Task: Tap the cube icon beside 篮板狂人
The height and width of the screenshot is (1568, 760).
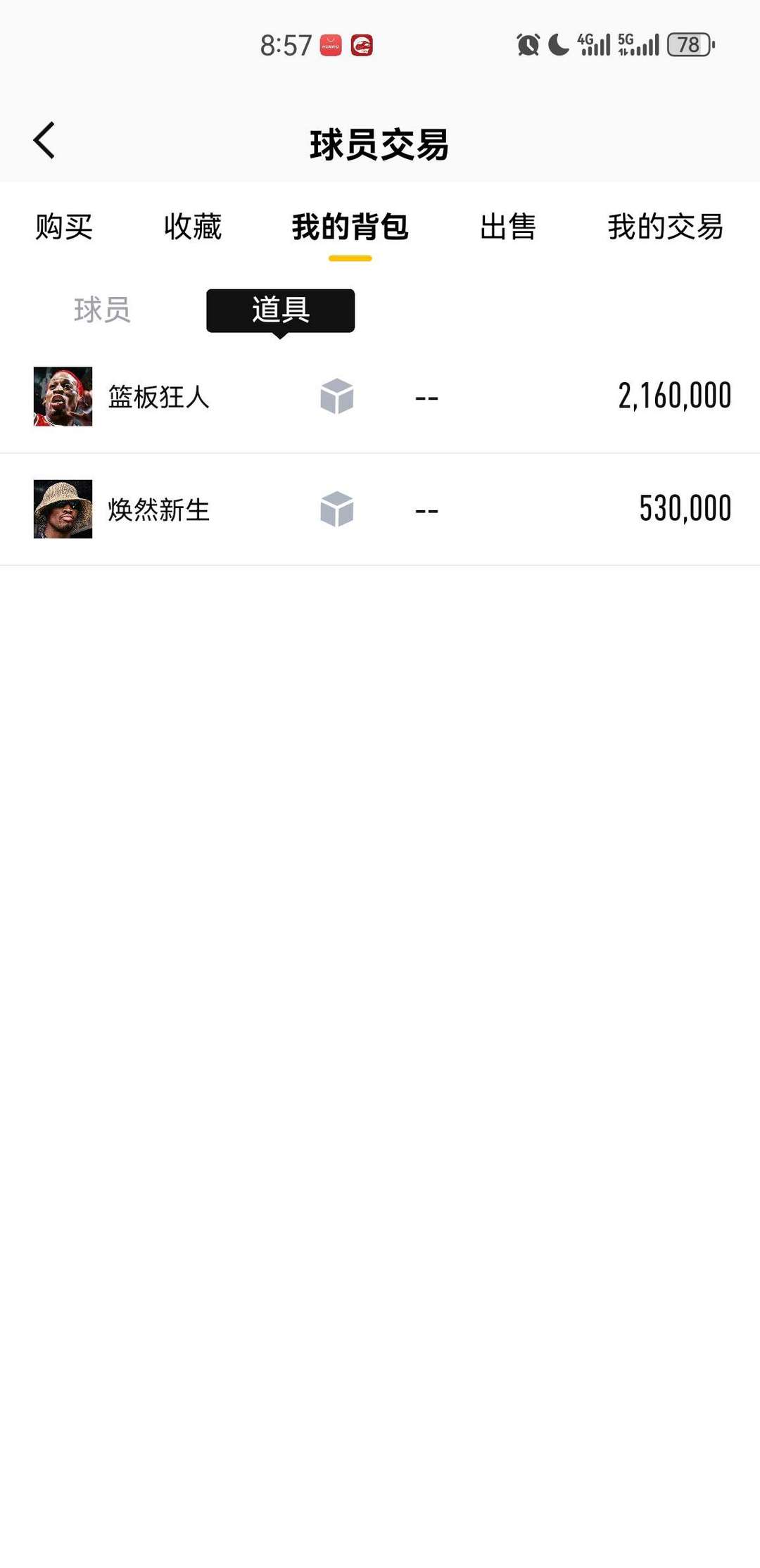Action: (x=336, y=396)
